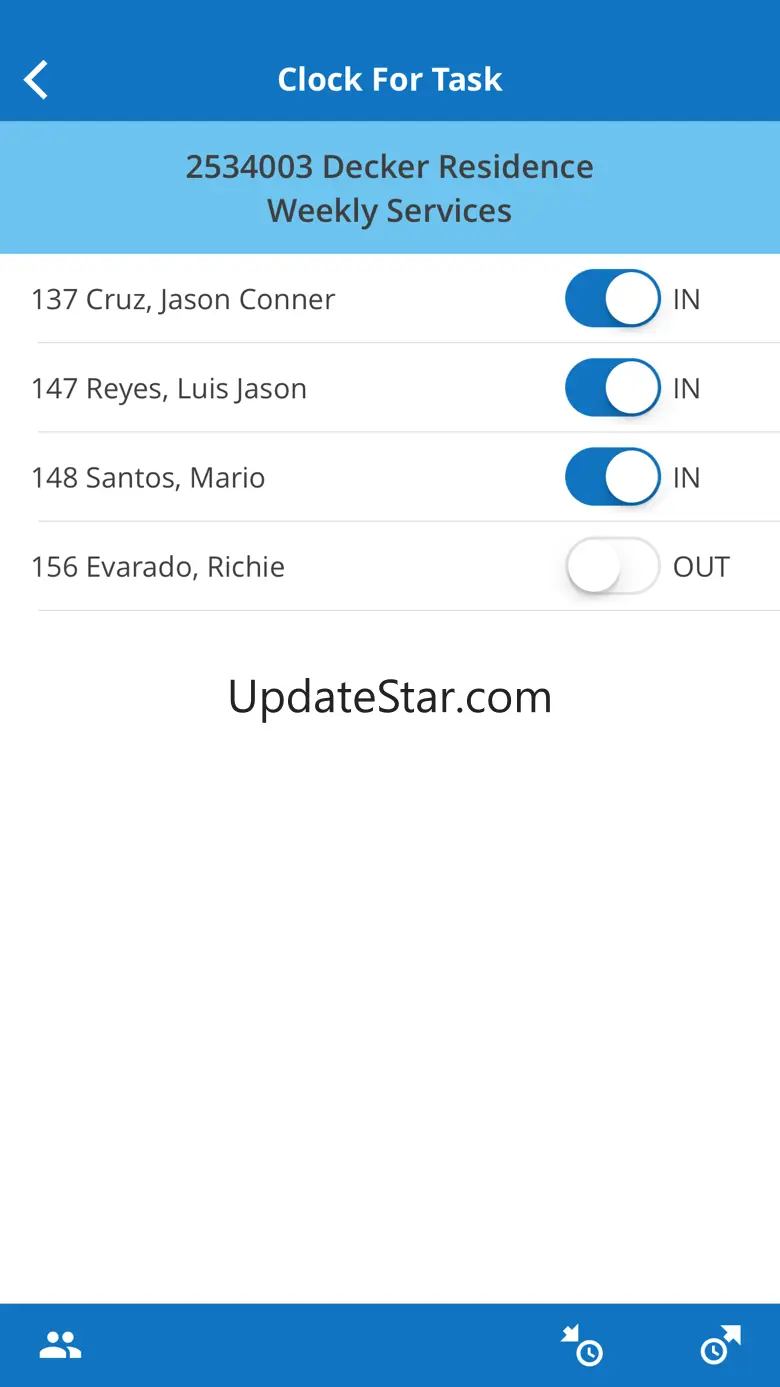Image resolution: width=780 pixels, height=1387 pixels.
Task: Clock in Richie Evarado
Action: [x=613, y=565]
